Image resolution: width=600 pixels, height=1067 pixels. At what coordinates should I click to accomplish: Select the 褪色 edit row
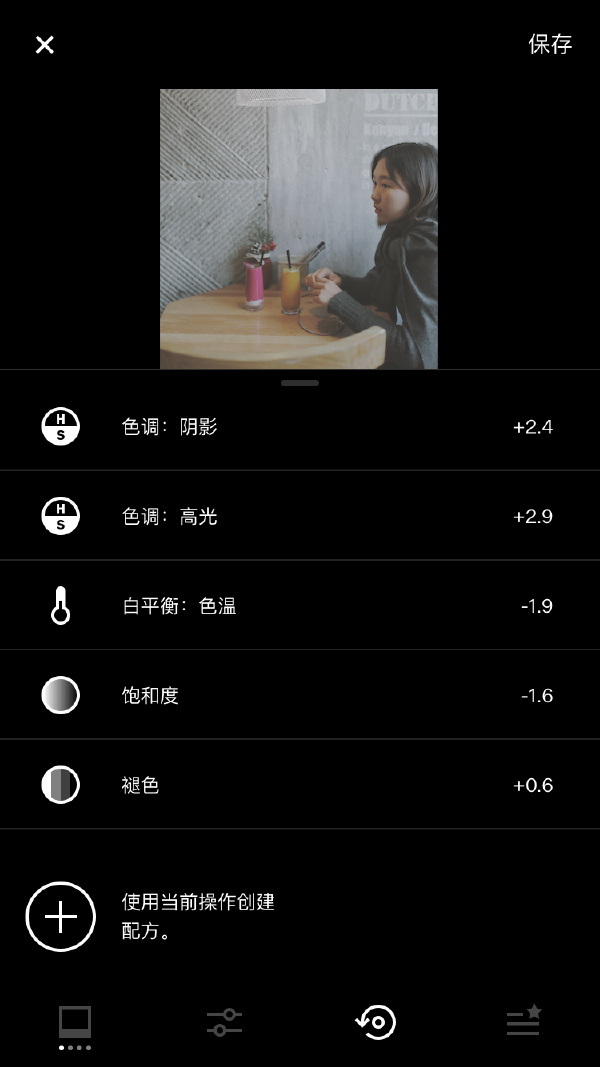coord(300,785)
